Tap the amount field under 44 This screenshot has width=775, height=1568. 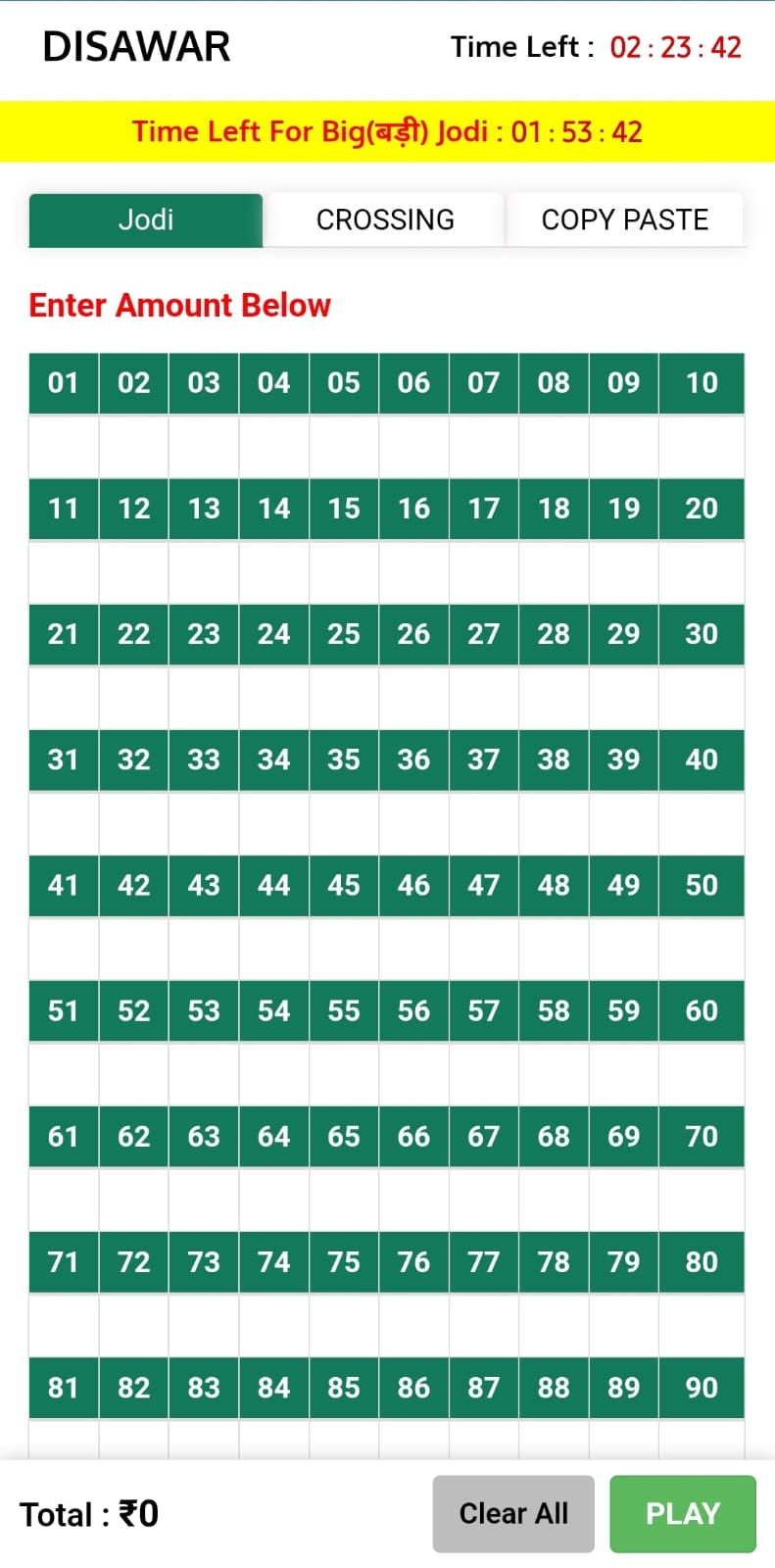click(x=274, y=948)
